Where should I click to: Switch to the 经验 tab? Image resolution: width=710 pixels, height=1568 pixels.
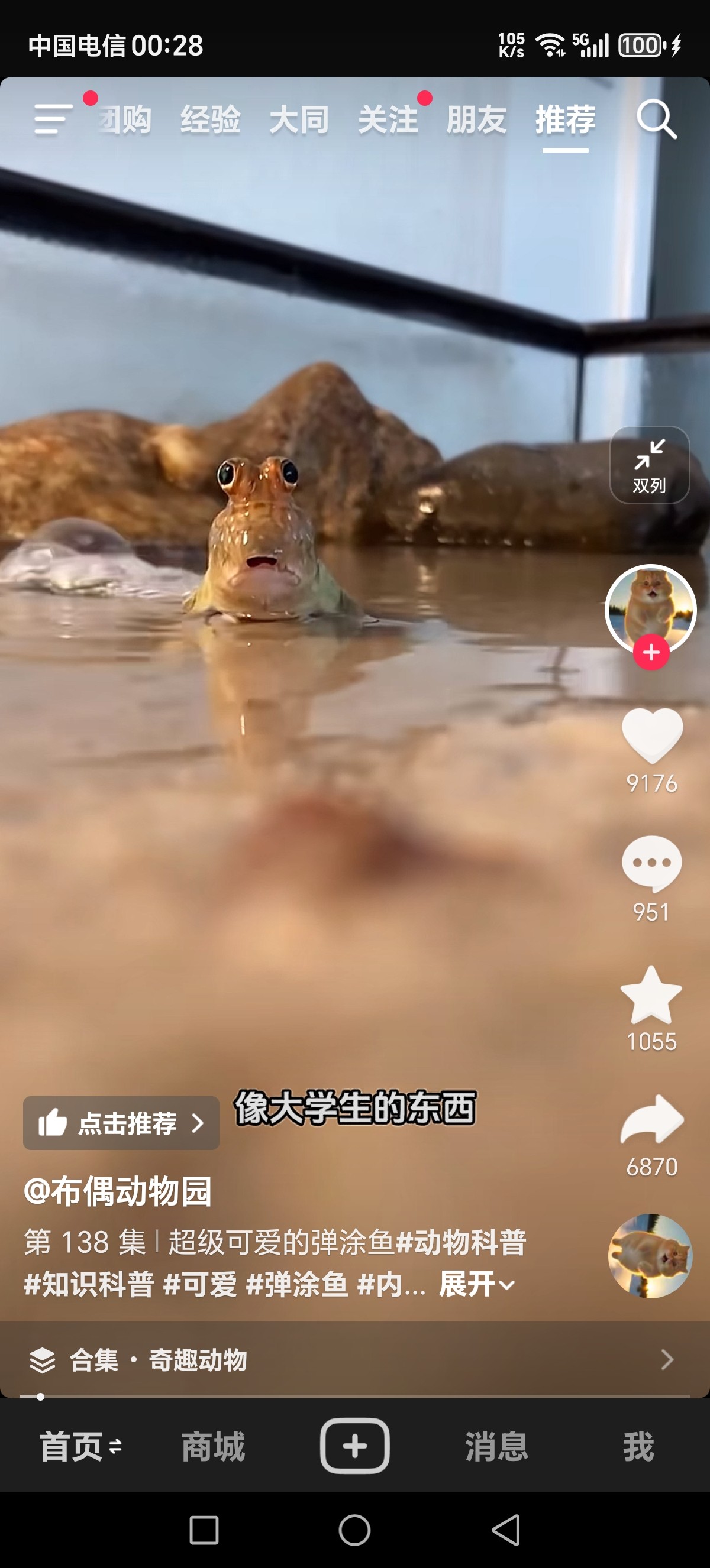coord(210,119)
